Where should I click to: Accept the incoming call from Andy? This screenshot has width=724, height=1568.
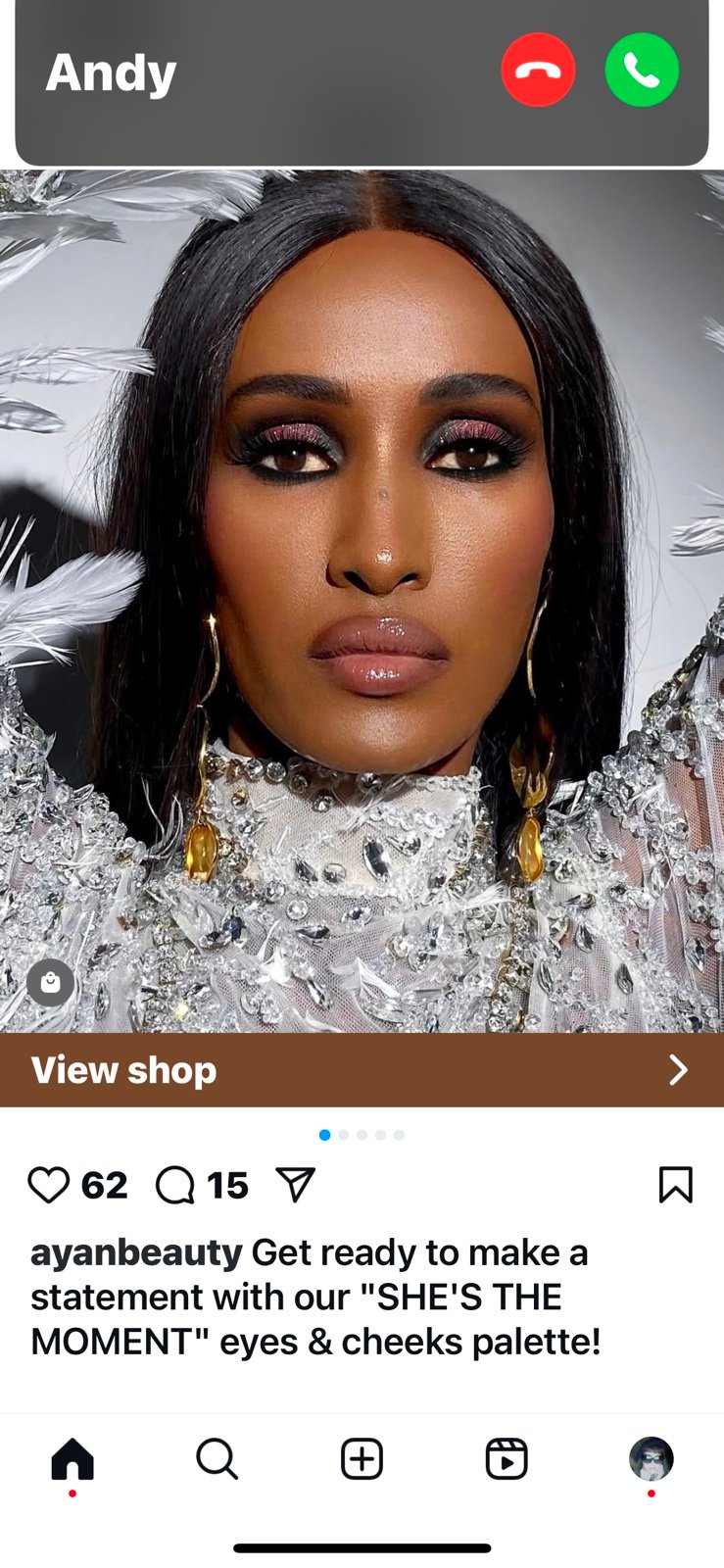(642, 70)
